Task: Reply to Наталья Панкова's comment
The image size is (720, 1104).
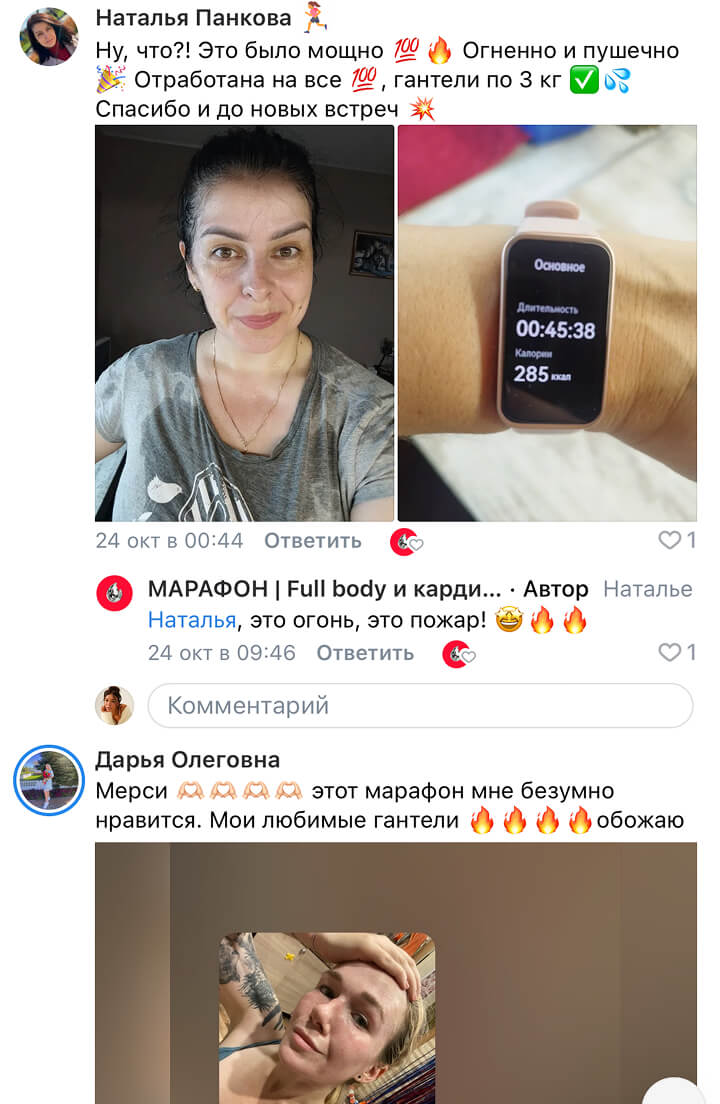Action: (312, 541)
